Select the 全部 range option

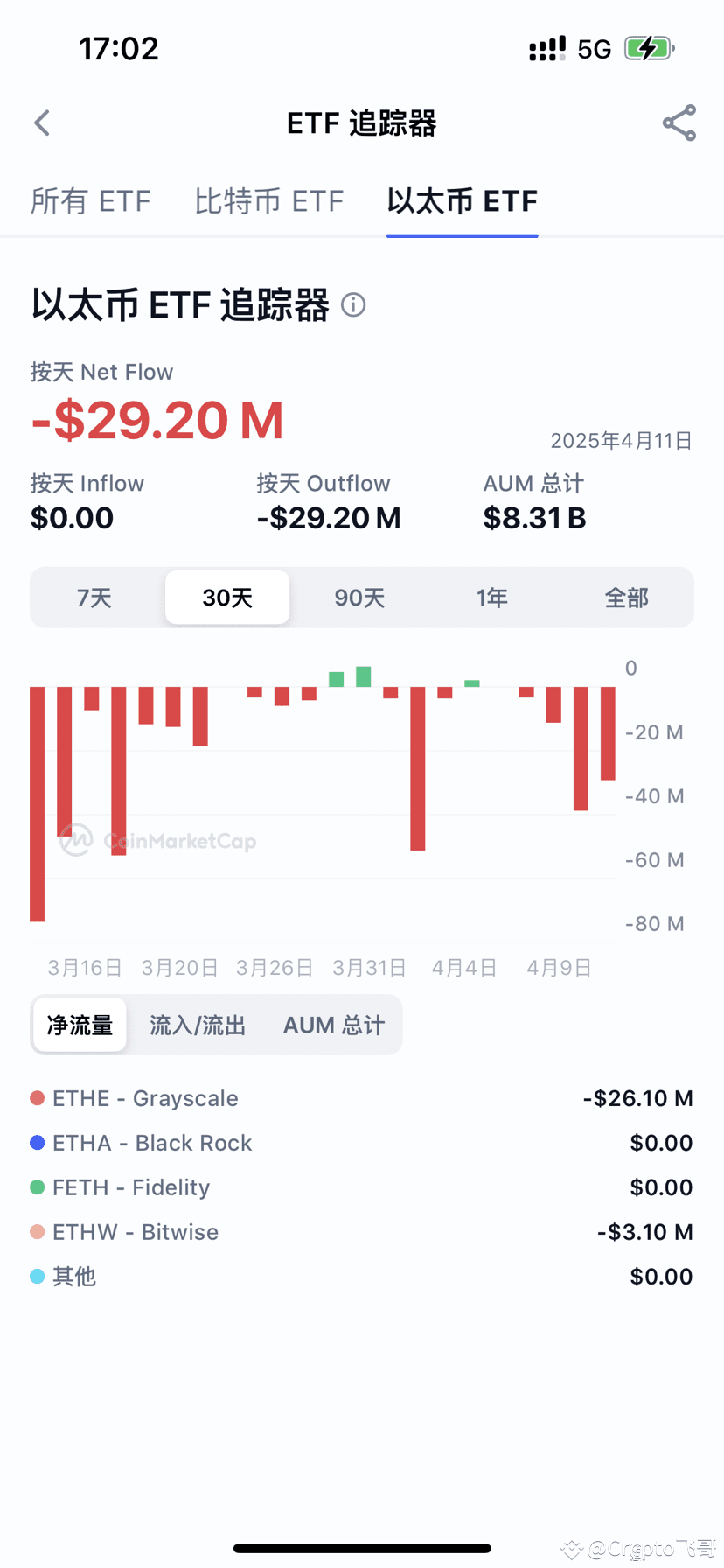coord(626,598)
